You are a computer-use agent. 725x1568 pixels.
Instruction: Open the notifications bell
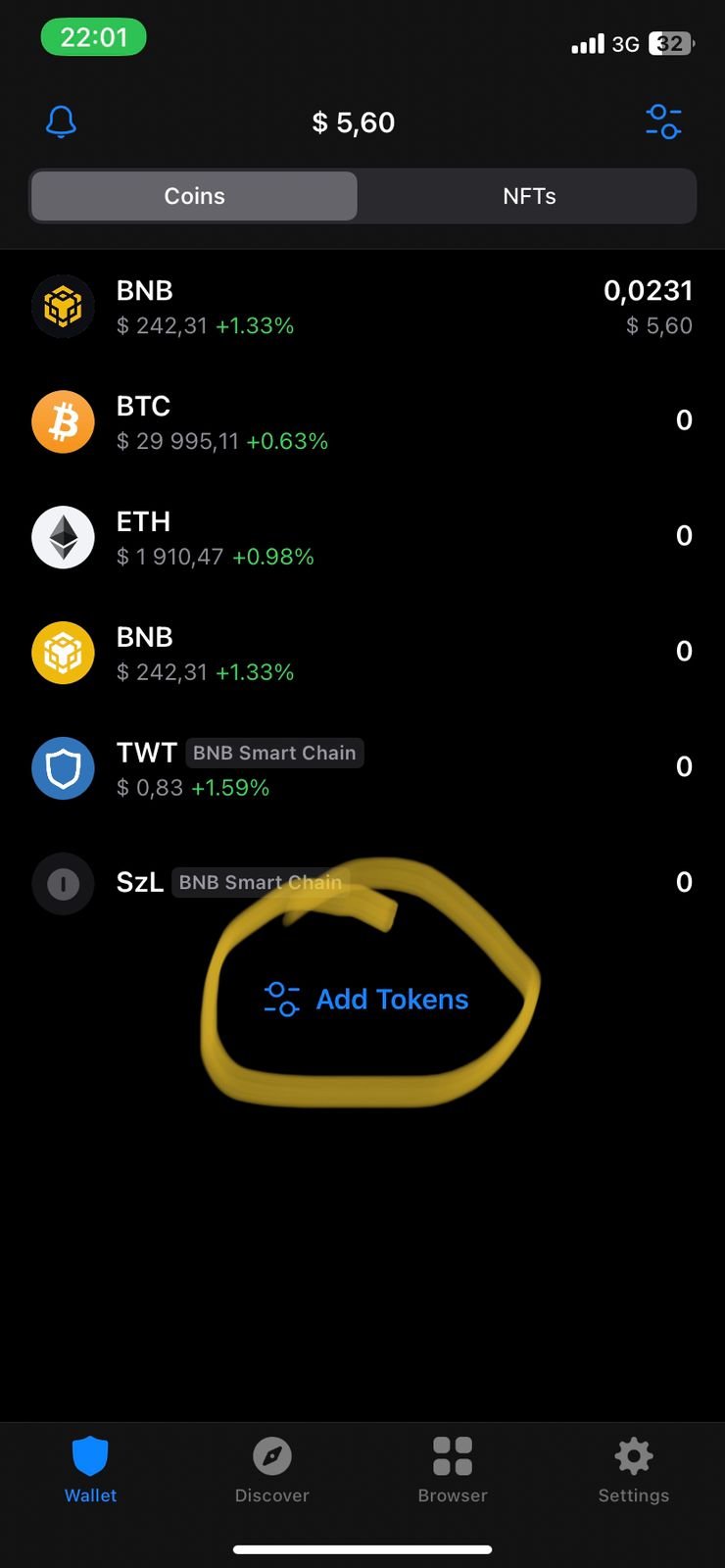click(61, 122)
